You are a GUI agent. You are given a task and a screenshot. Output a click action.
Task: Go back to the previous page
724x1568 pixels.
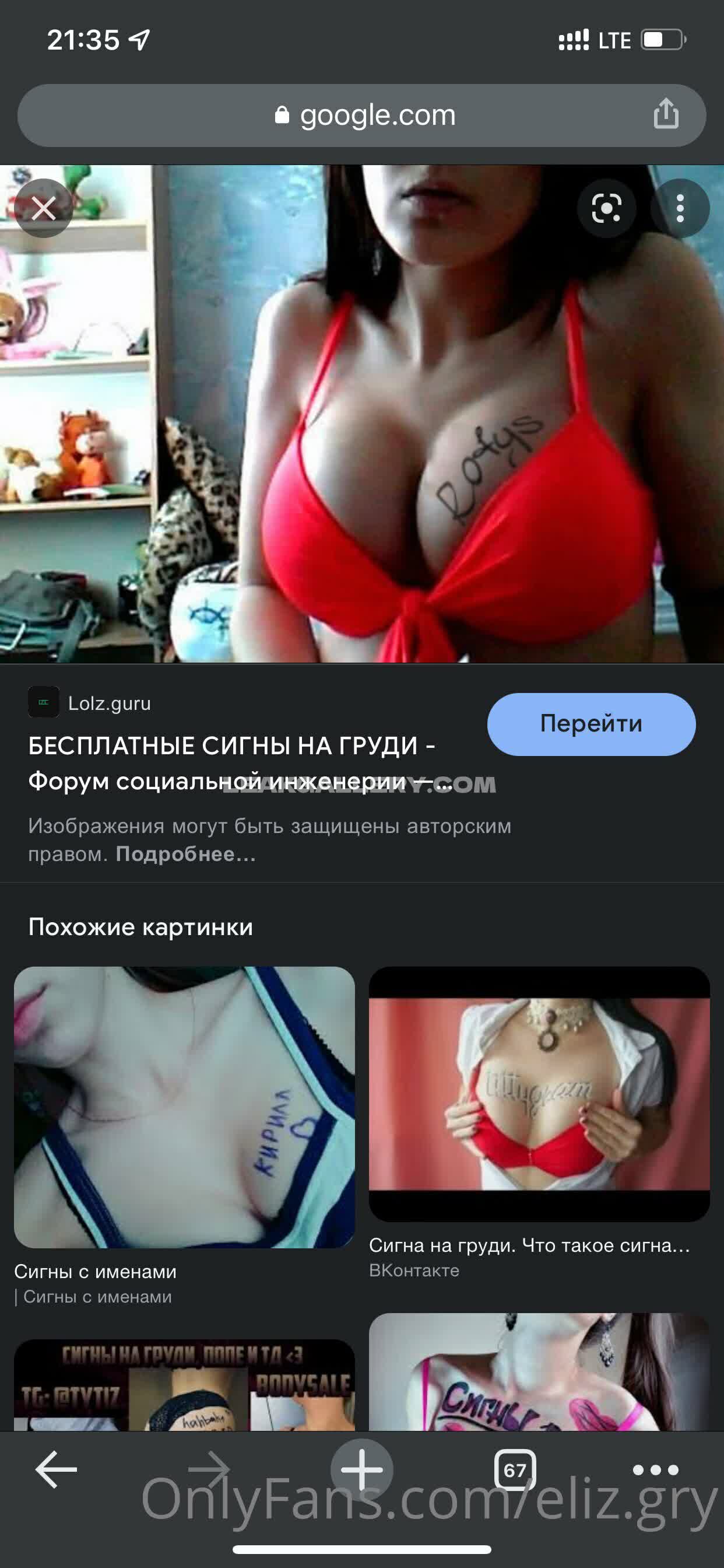[57, 1469]
